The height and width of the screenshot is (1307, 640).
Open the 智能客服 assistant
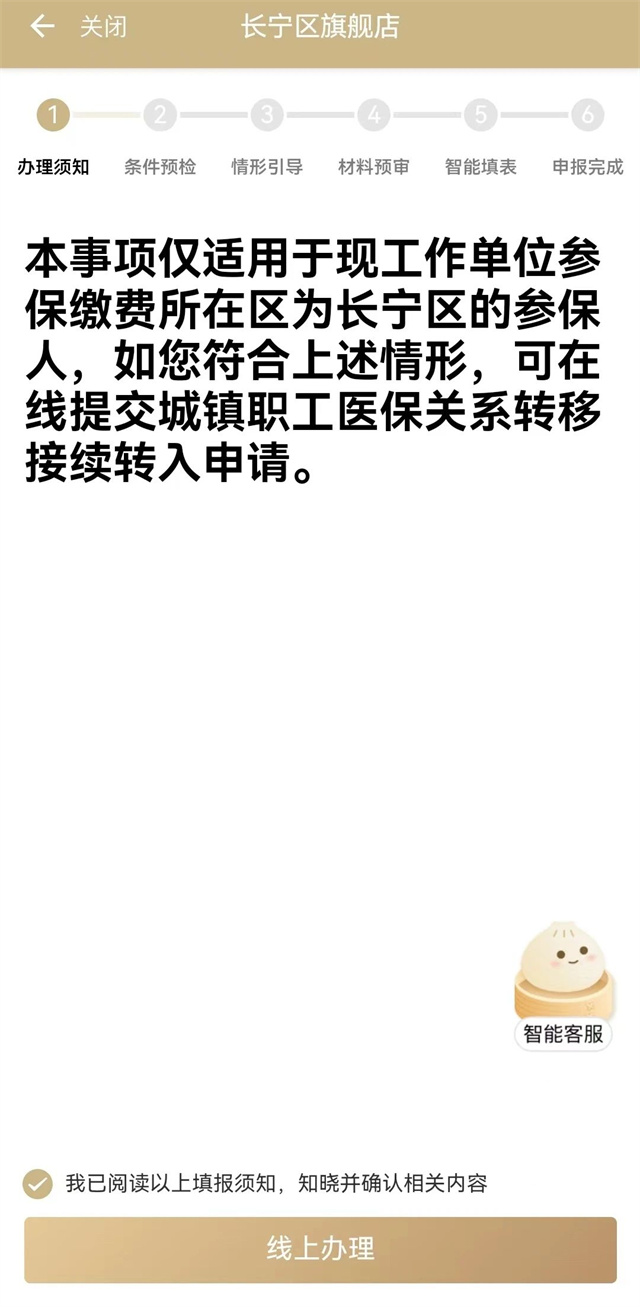pyautogui.click(x=563, y=985)
